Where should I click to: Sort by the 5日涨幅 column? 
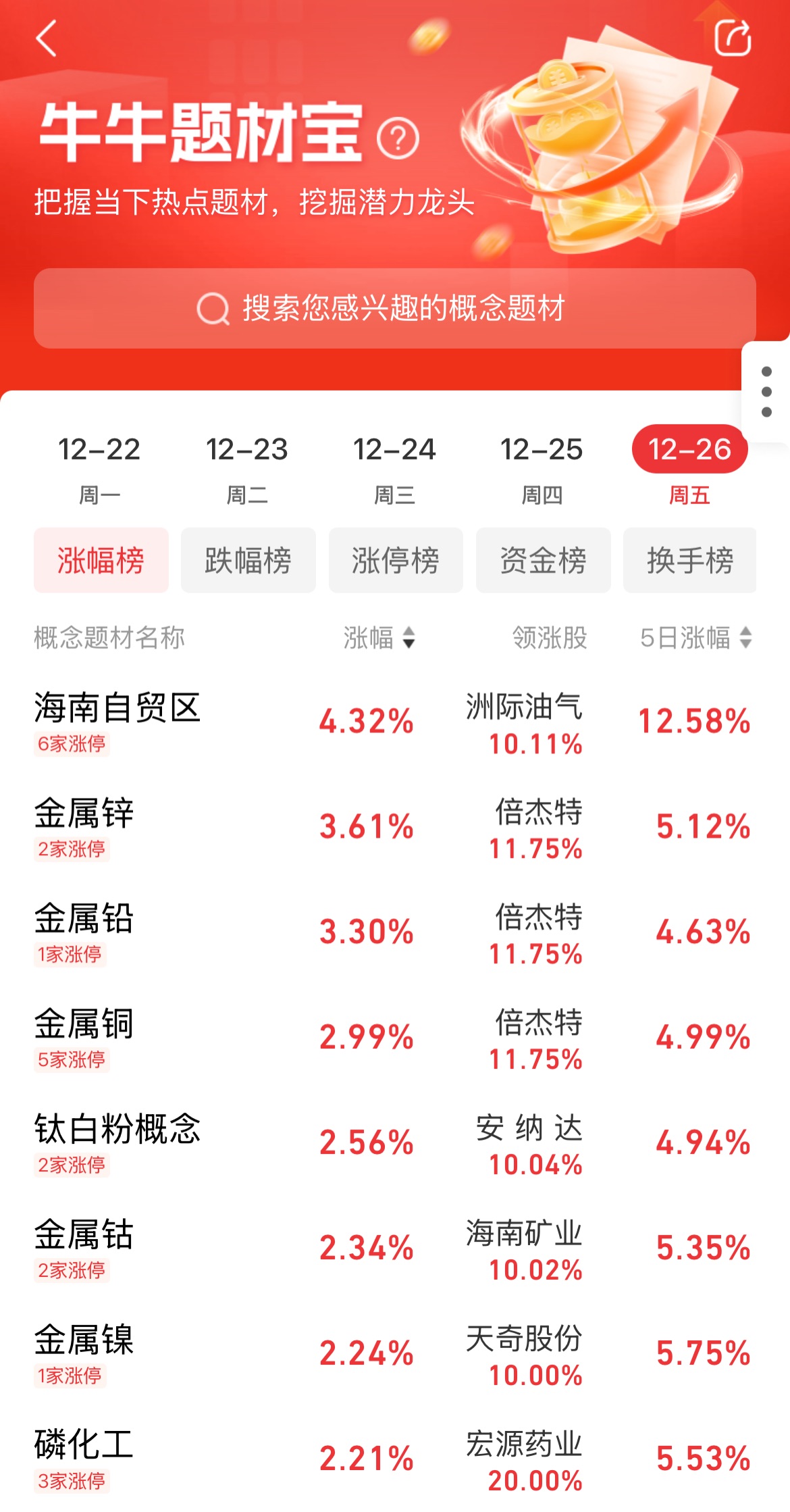695,637
